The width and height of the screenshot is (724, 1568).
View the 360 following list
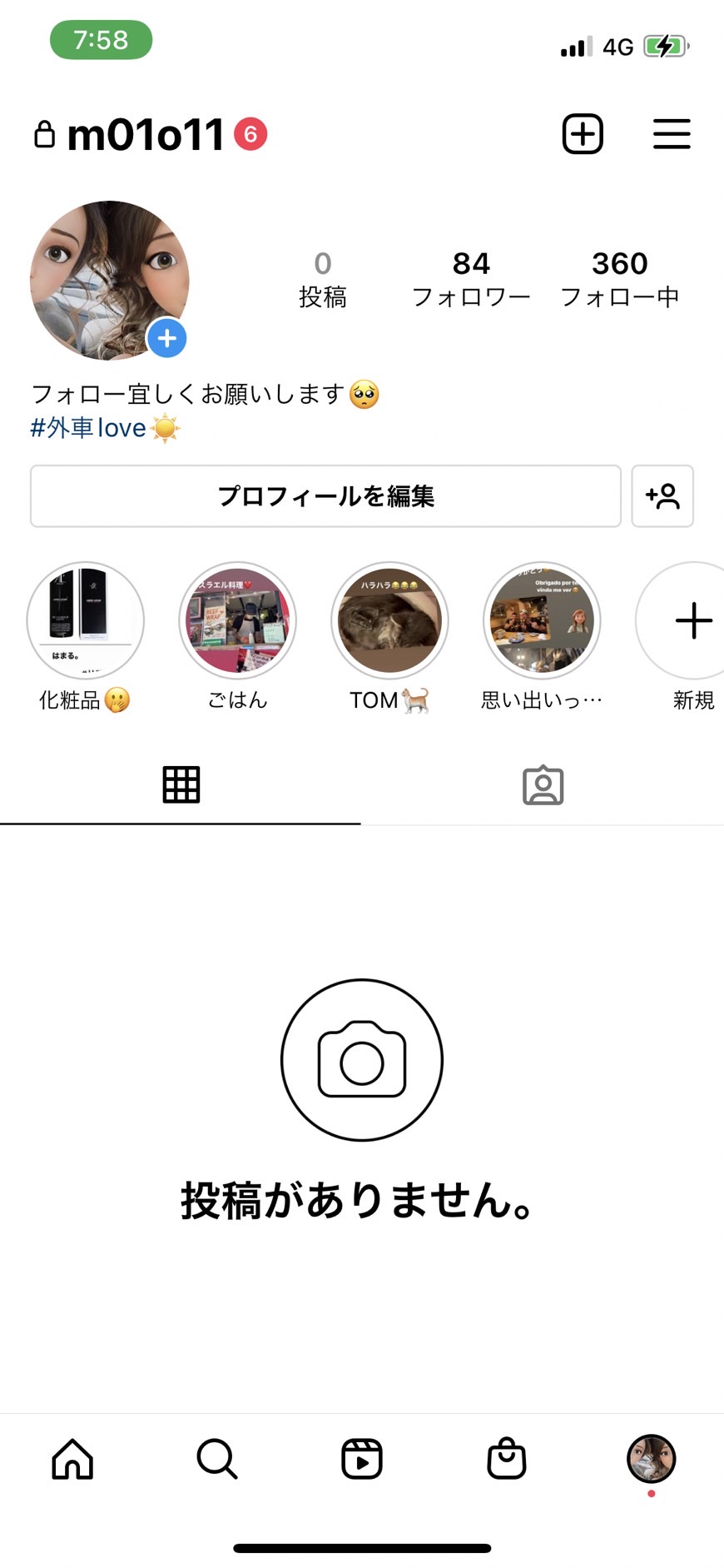pyautogui.click(x=620, y=280)
